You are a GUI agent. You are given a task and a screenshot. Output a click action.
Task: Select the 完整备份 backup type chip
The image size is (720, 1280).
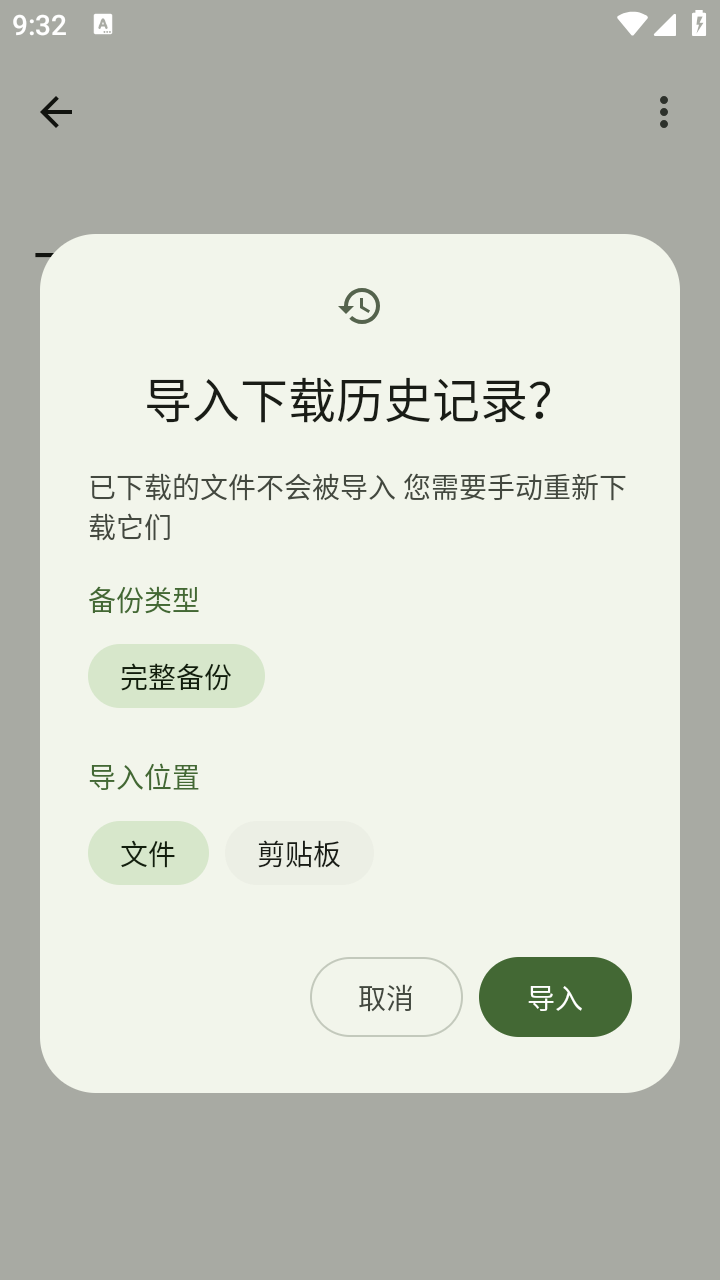click(176, 676)
